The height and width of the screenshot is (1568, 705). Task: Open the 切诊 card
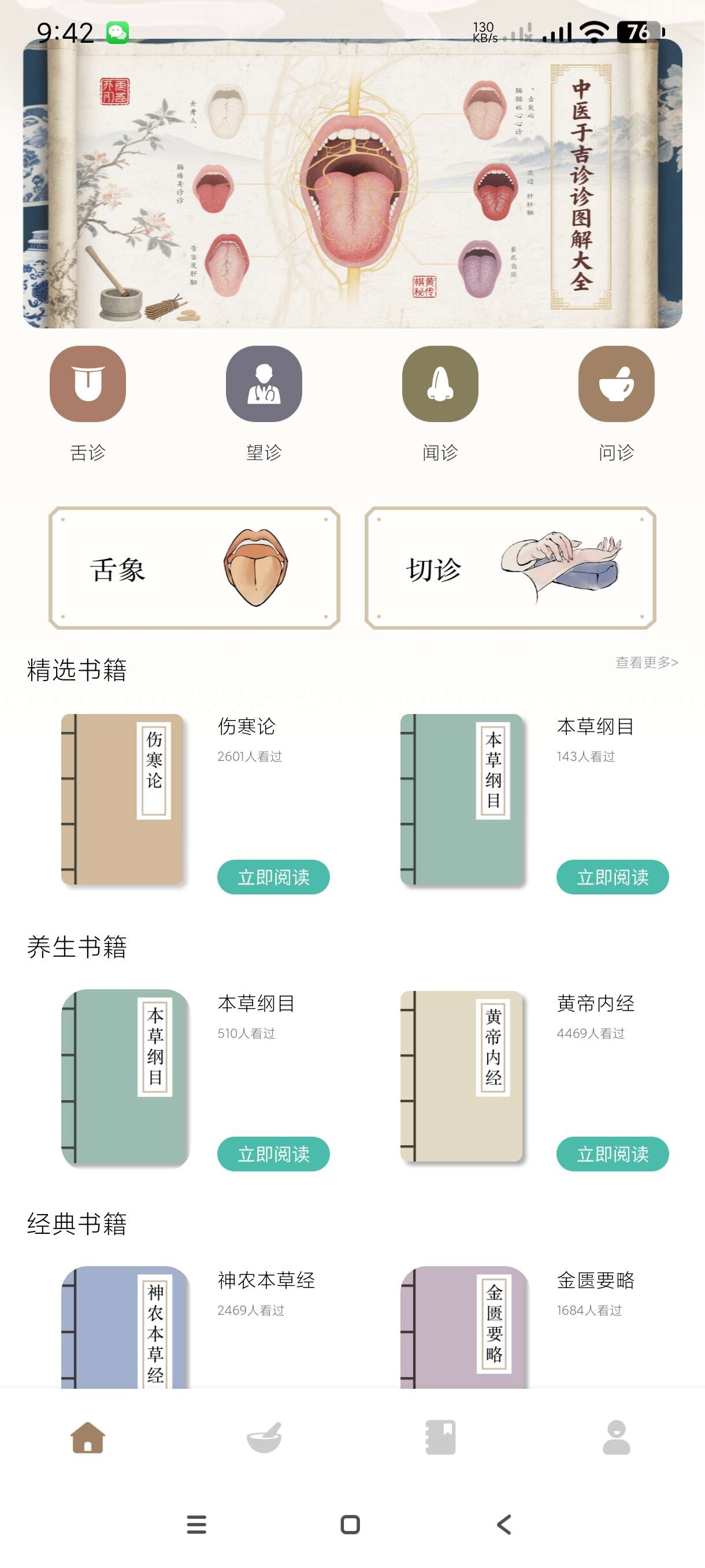pos(510,568)
